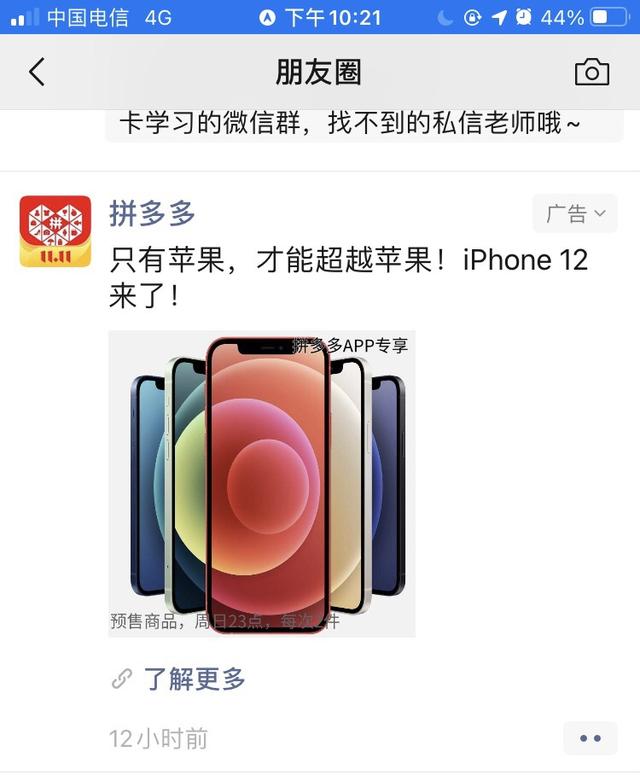Open the camera to post a moment
The image size is (640, 781).
pos(591,72)
